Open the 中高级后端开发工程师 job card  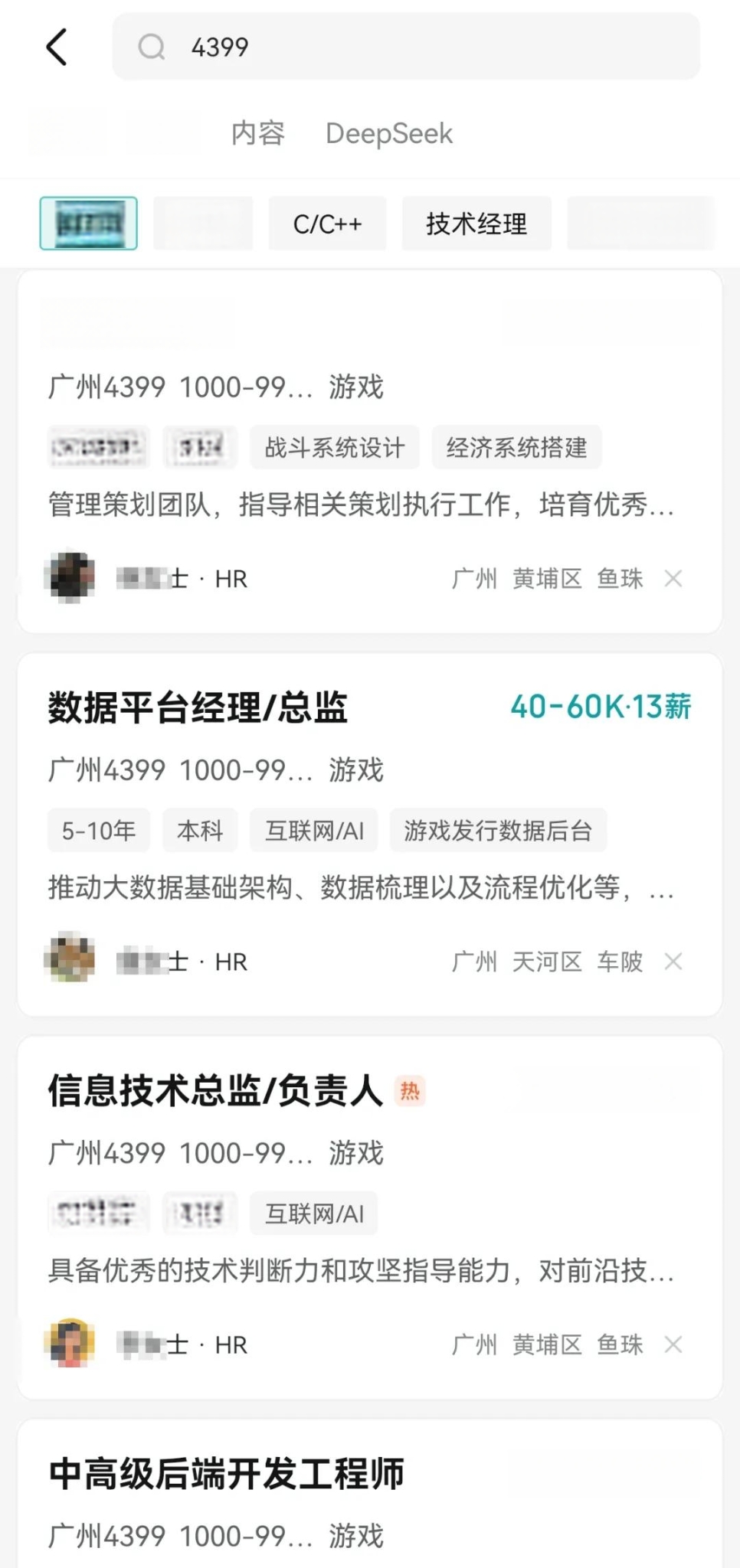pyautogui.click(x=226, y=1474)
